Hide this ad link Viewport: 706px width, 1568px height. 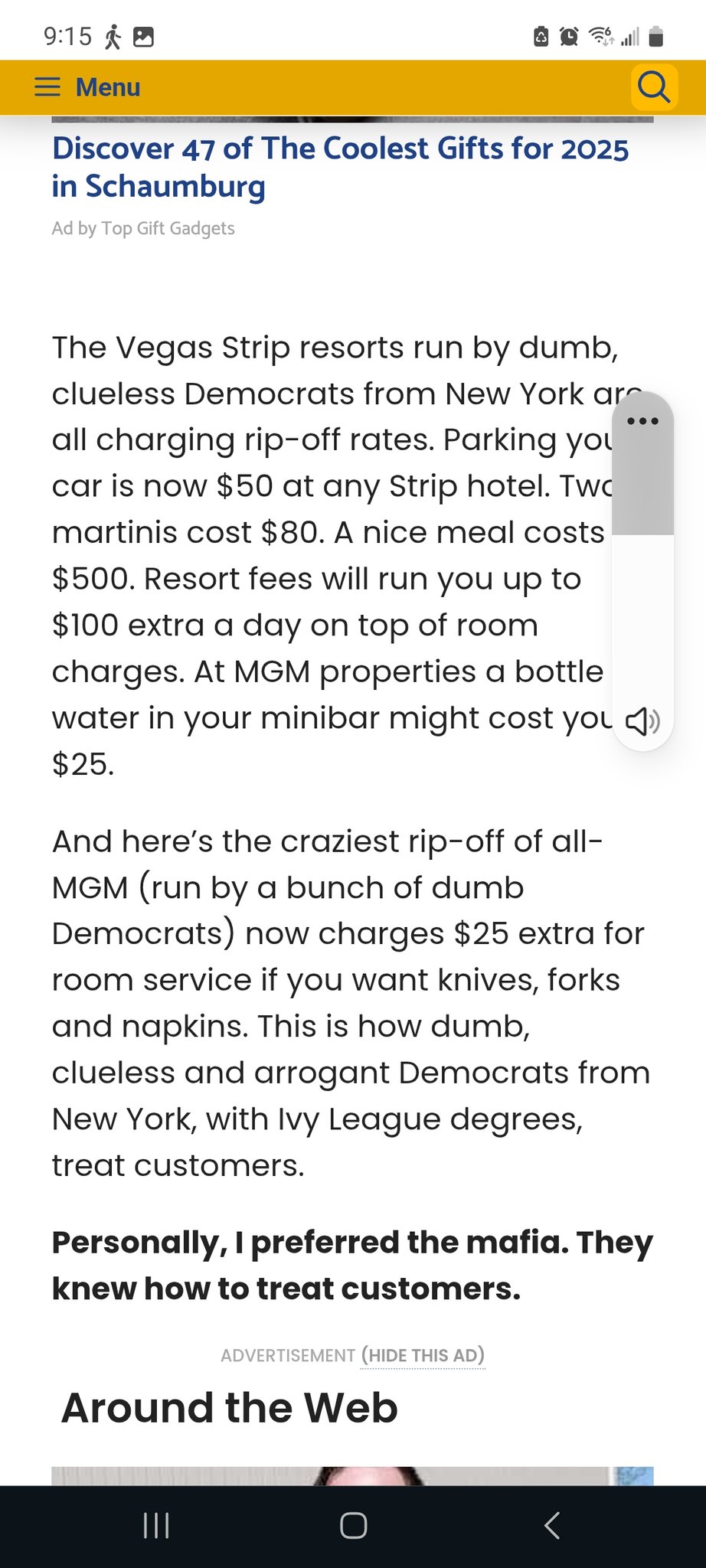coord(423,1355)
